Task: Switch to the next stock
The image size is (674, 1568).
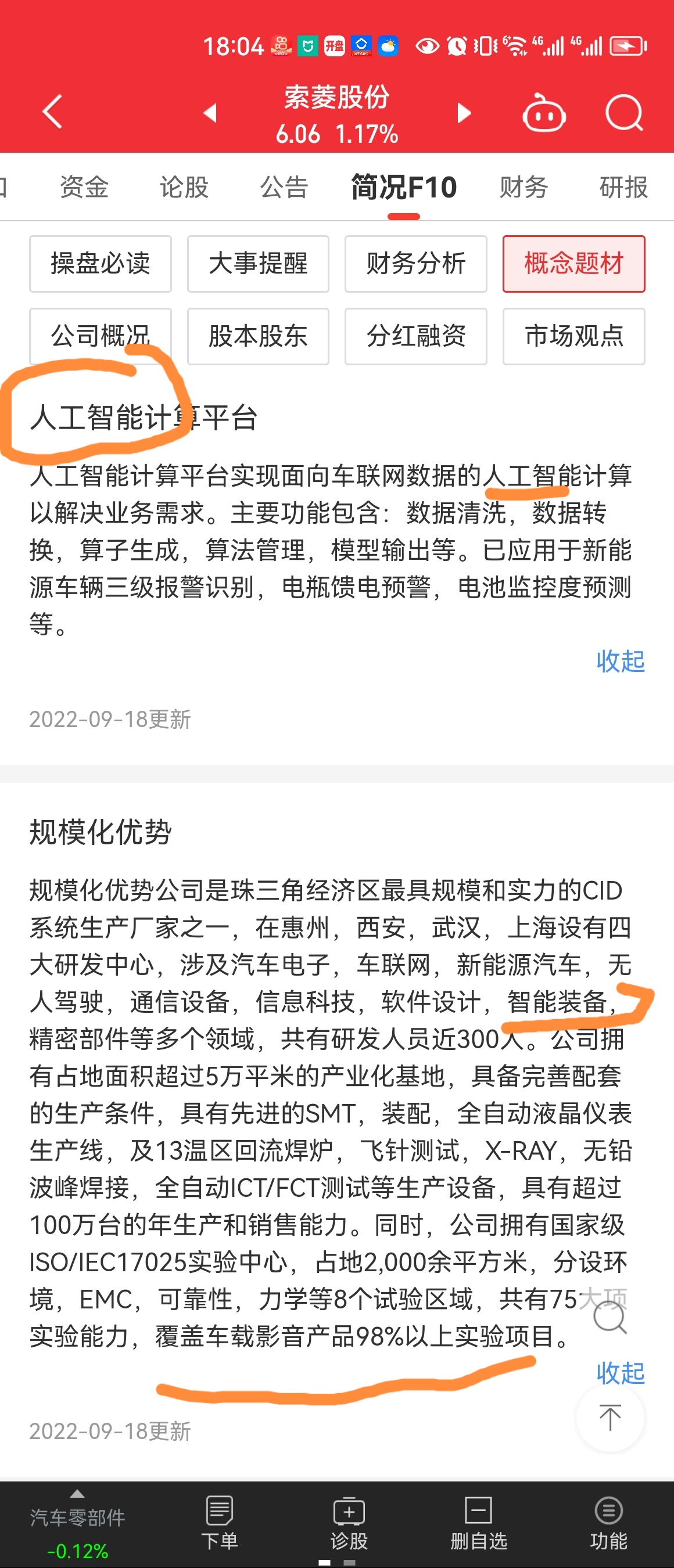Action: (x=464, y=113)
